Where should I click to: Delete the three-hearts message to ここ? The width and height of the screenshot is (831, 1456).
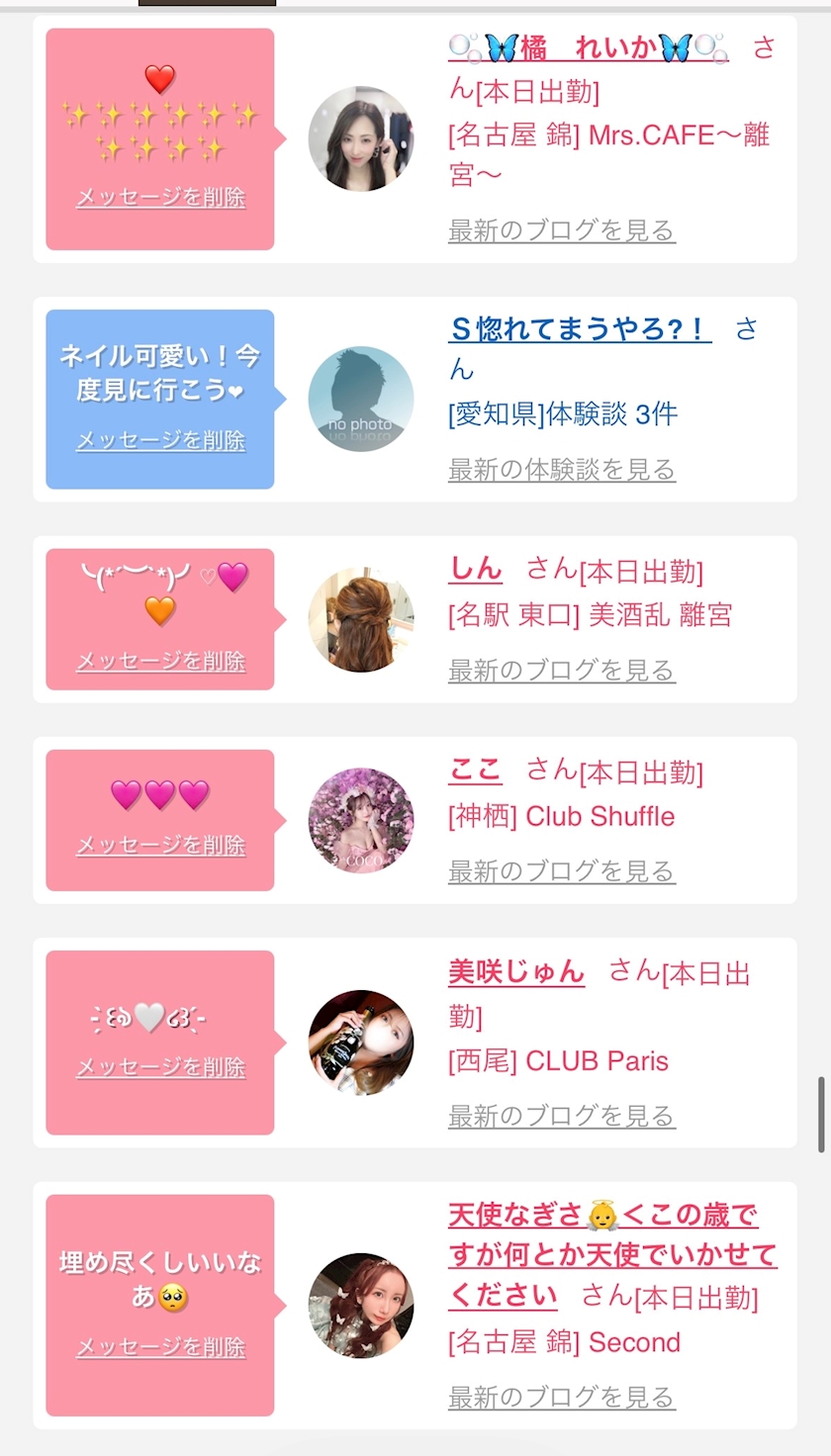pyautogui.click(x=160, y=845)
